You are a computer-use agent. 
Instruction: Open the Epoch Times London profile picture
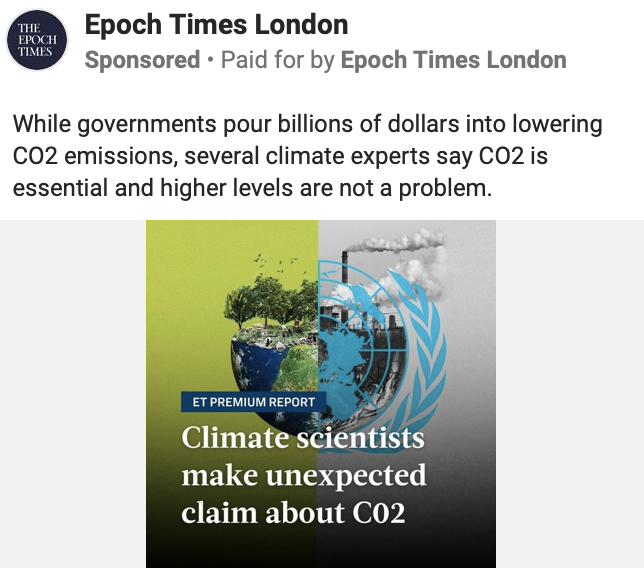tap(37, 39)
